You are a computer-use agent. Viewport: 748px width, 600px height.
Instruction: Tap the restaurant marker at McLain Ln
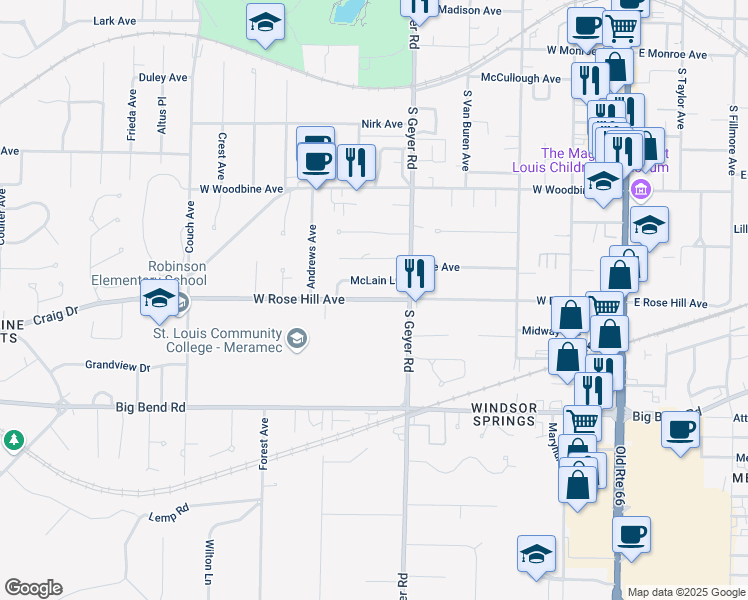pos(415,273)
